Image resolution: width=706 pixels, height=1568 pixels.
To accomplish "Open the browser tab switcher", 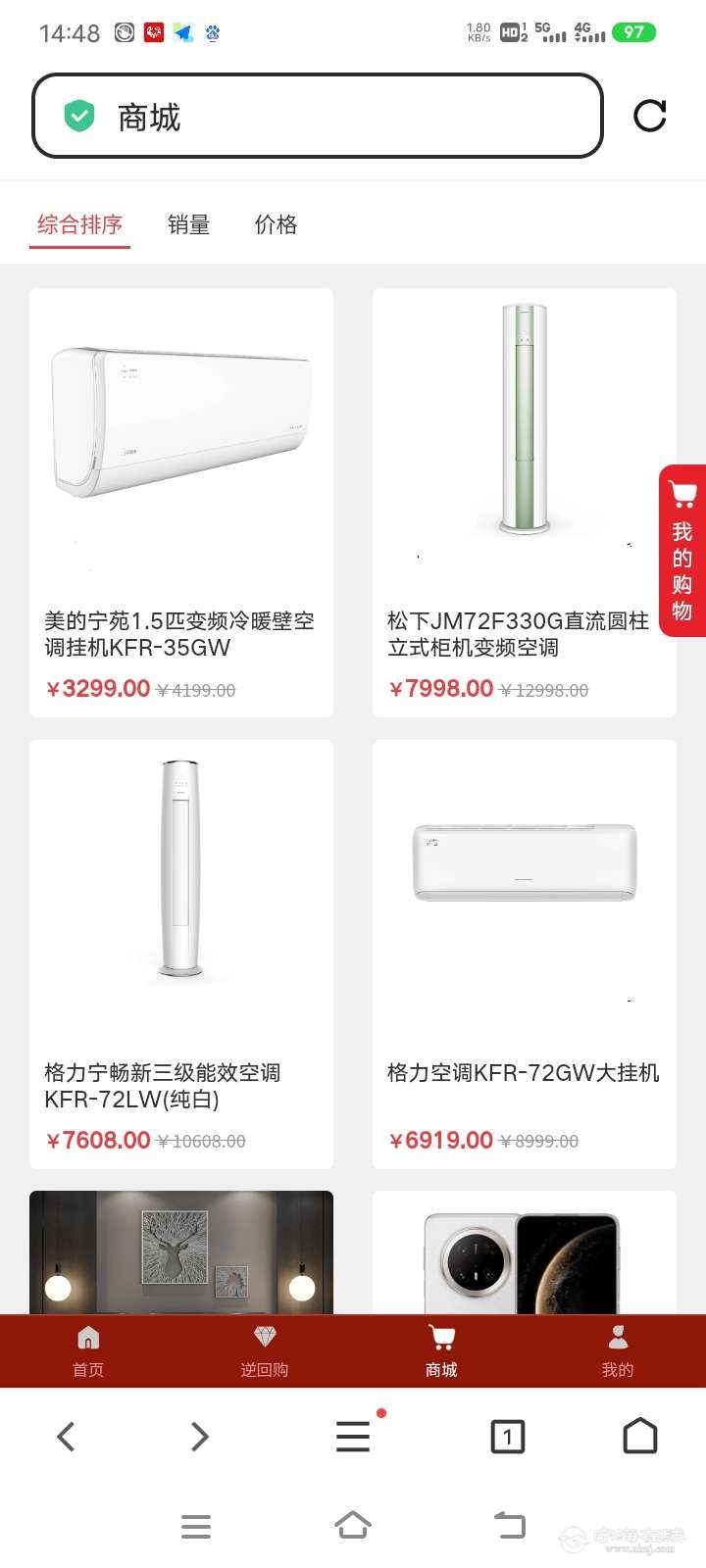I will click(507, 1437).
